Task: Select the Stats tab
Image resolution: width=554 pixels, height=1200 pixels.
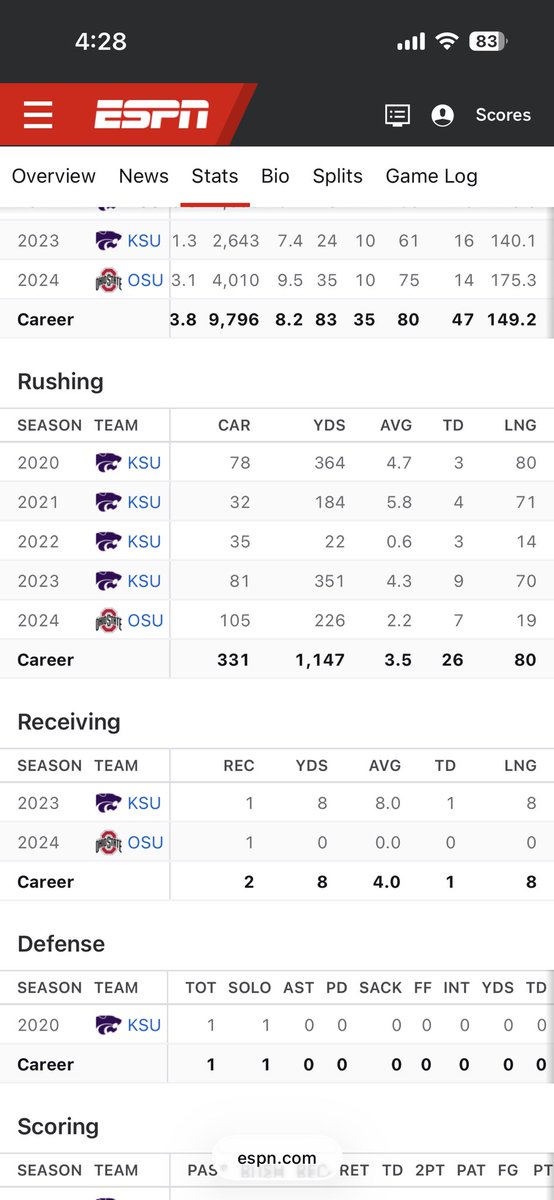Action: click(x=215, y=176)
